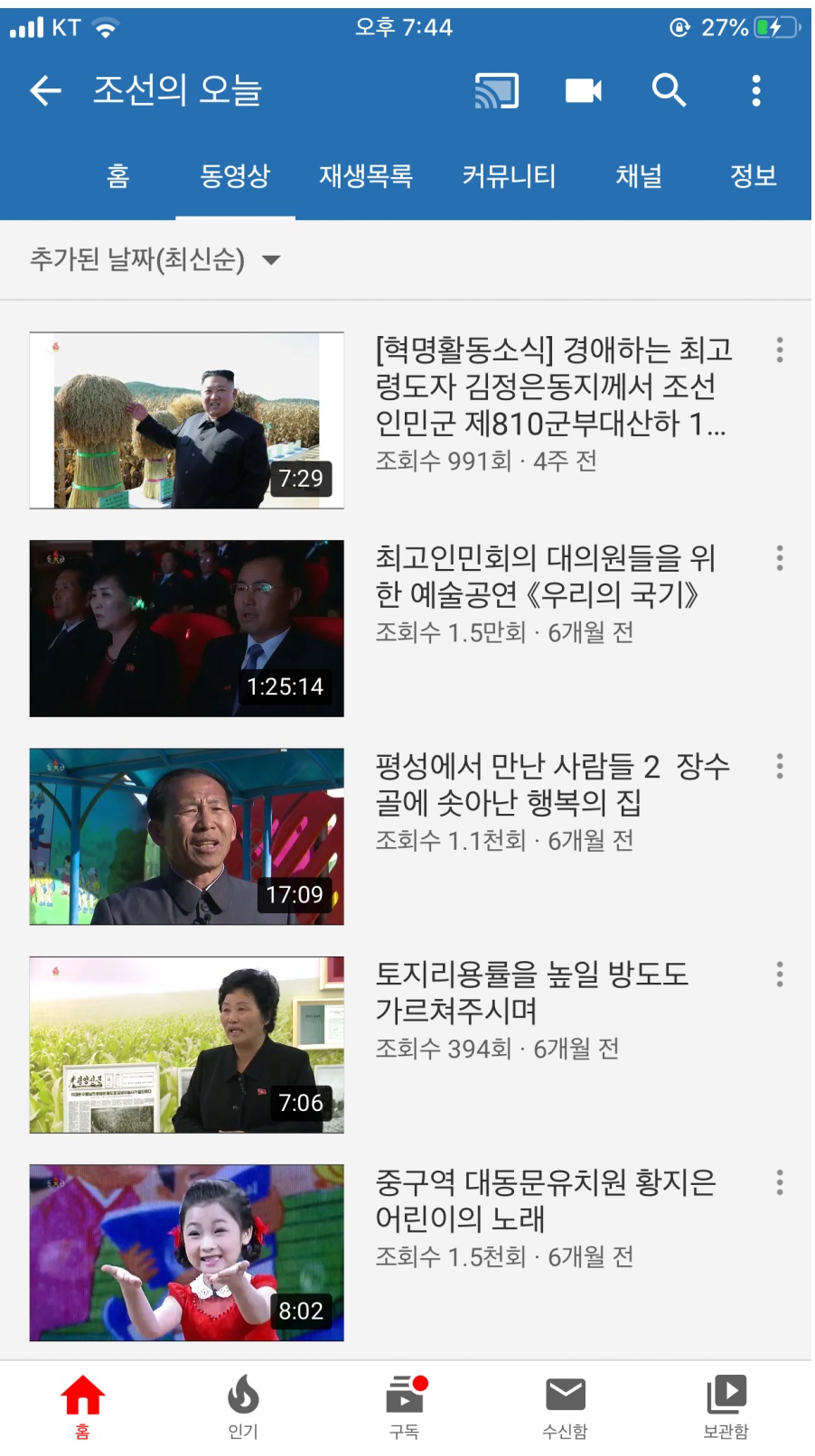Switch to the 보관함 library tab
815x1456 pixels.
click(726, 1407)
